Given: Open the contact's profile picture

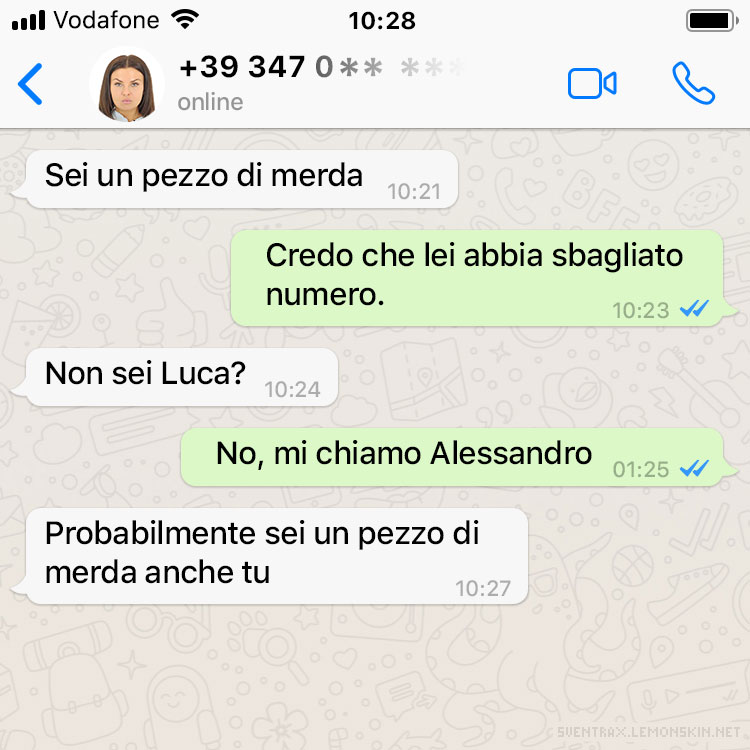Looking at the screenshot, I should click(127, 86).
